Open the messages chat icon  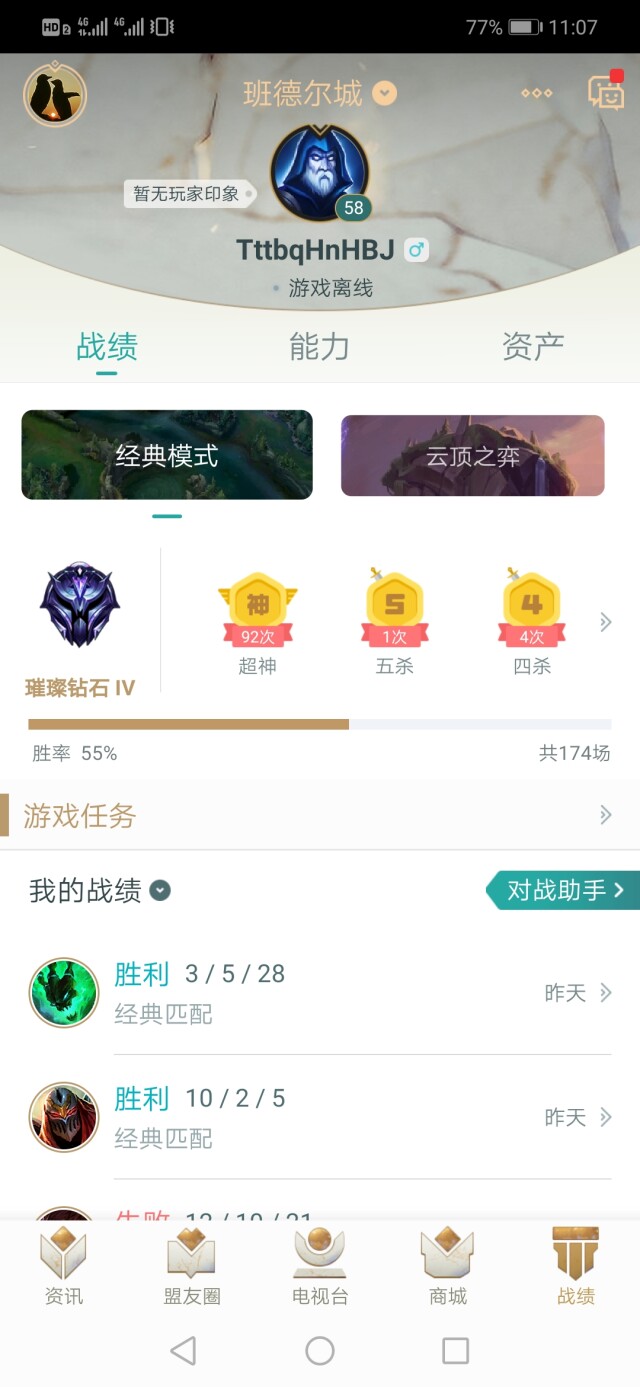point(605,93)
